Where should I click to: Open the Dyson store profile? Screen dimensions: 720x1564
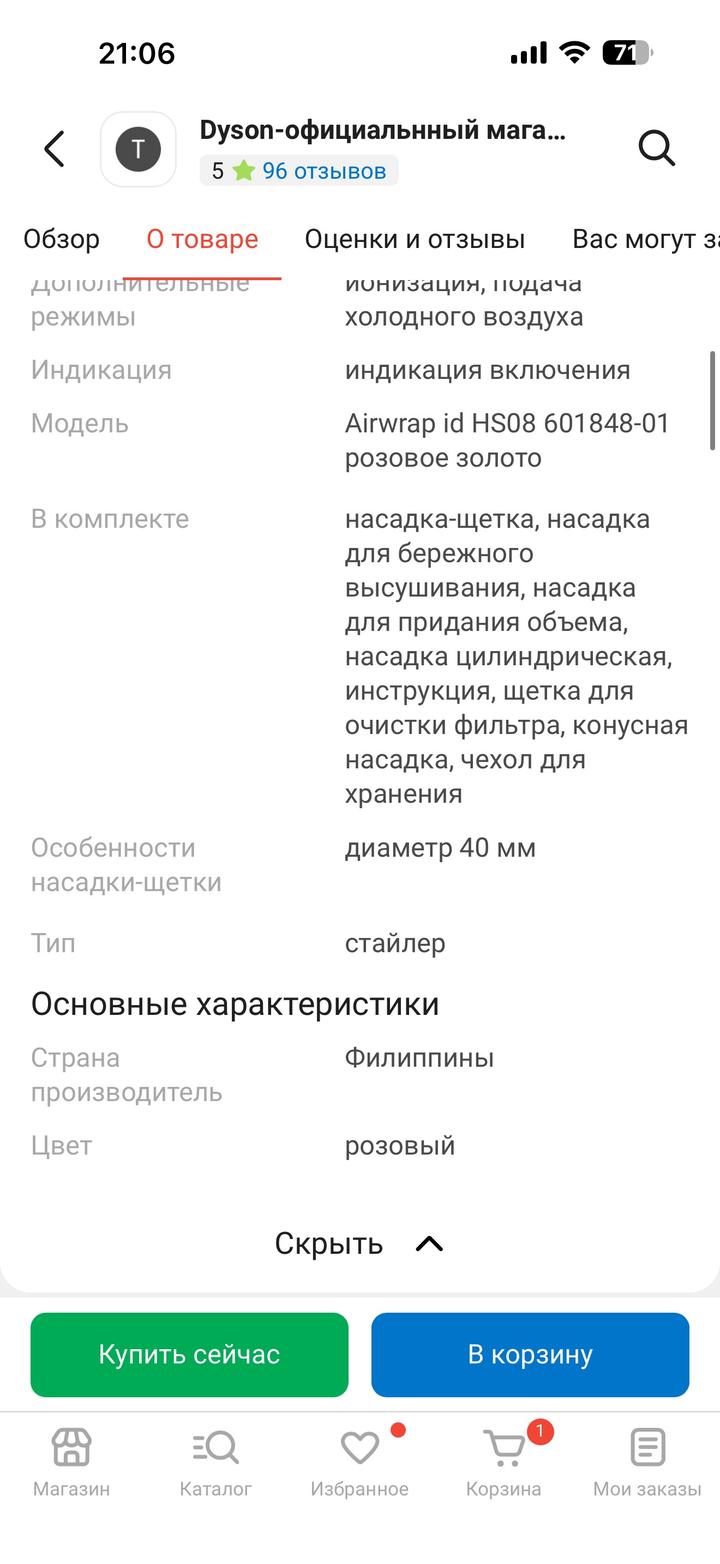(381, 131)
